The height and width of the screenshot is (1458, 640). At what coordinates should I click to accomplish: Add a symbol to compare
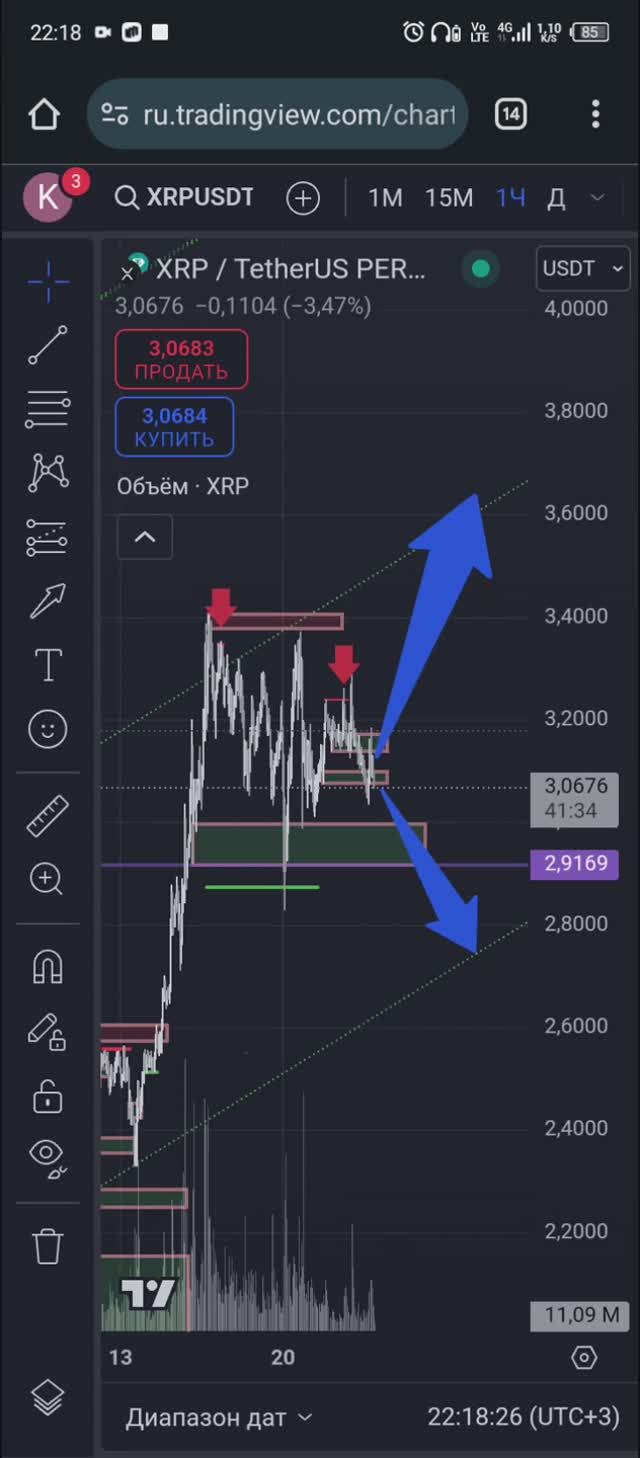[303, 198]
